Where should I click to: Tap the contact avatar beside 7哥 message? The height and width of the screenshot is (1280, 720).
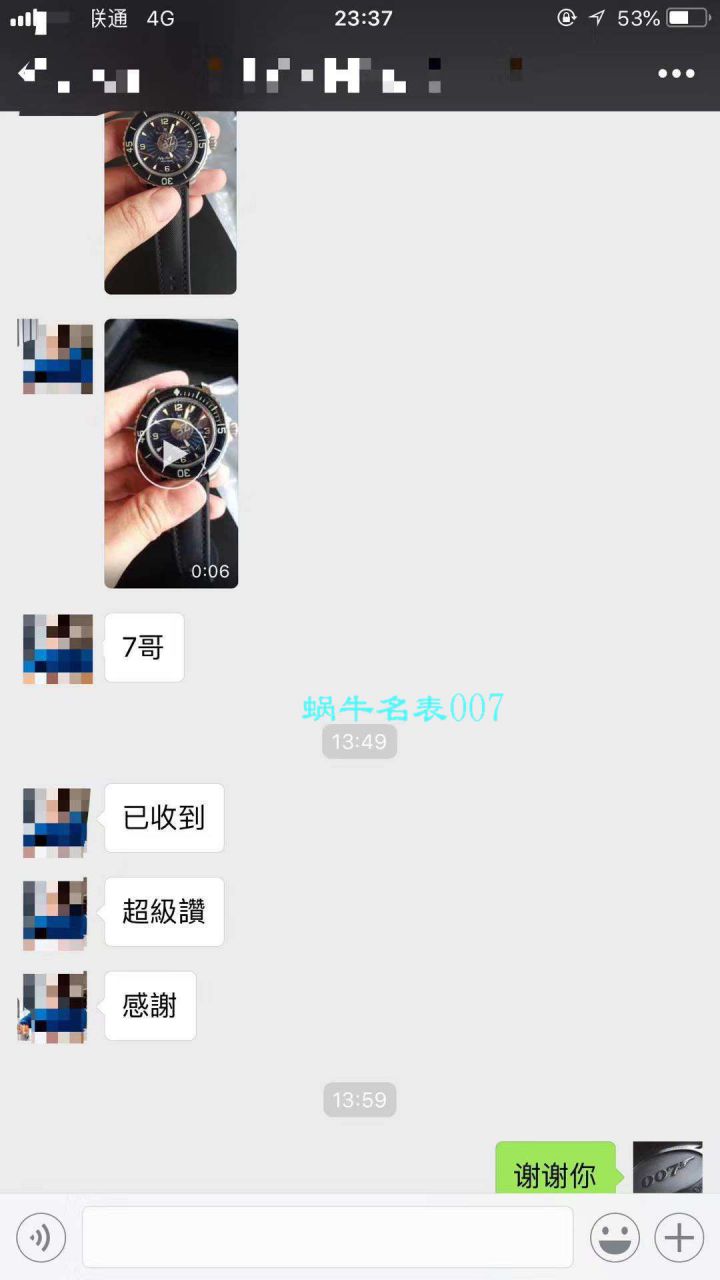pyautogui.click(x=57, y=647)
